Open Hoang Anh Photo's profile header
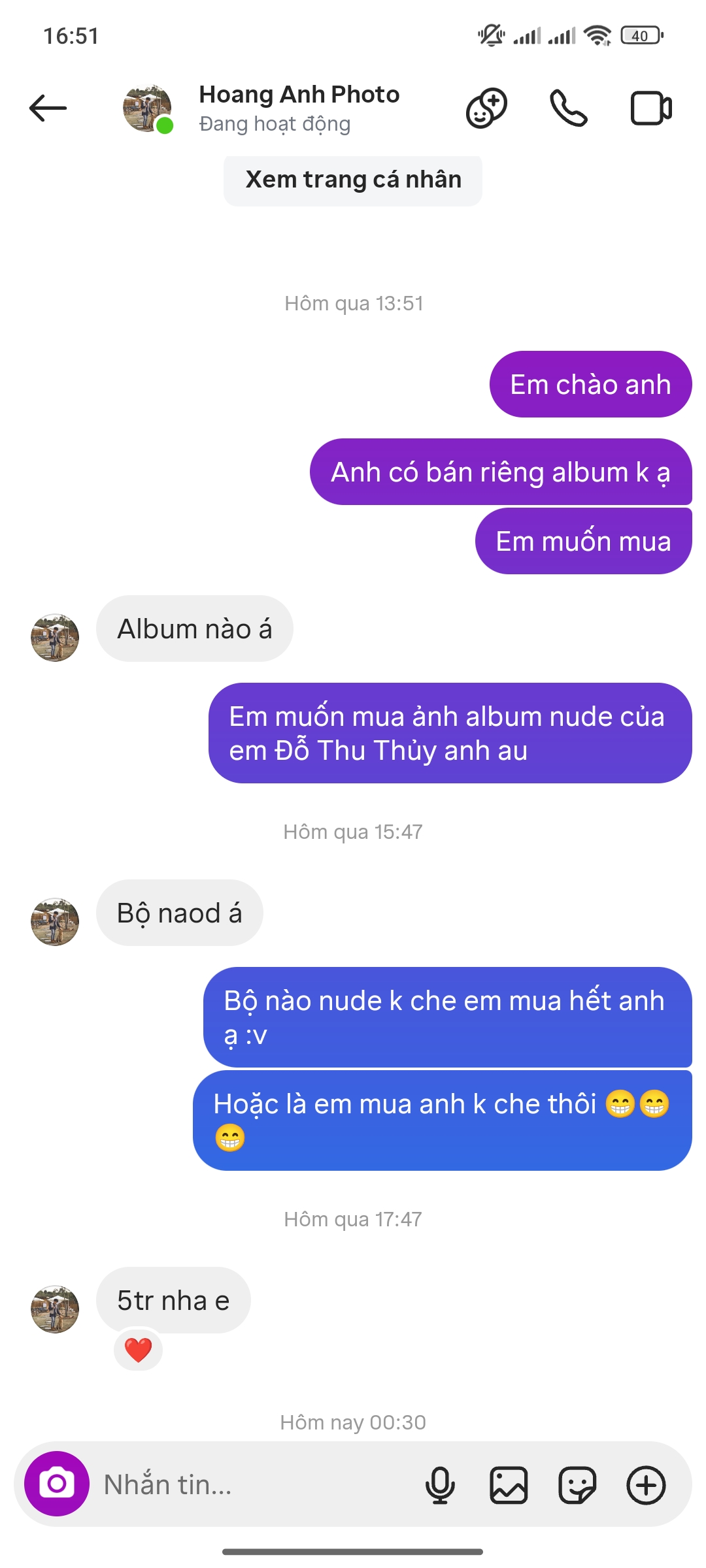Screen dimensions: 706x1568 [298, 108]
